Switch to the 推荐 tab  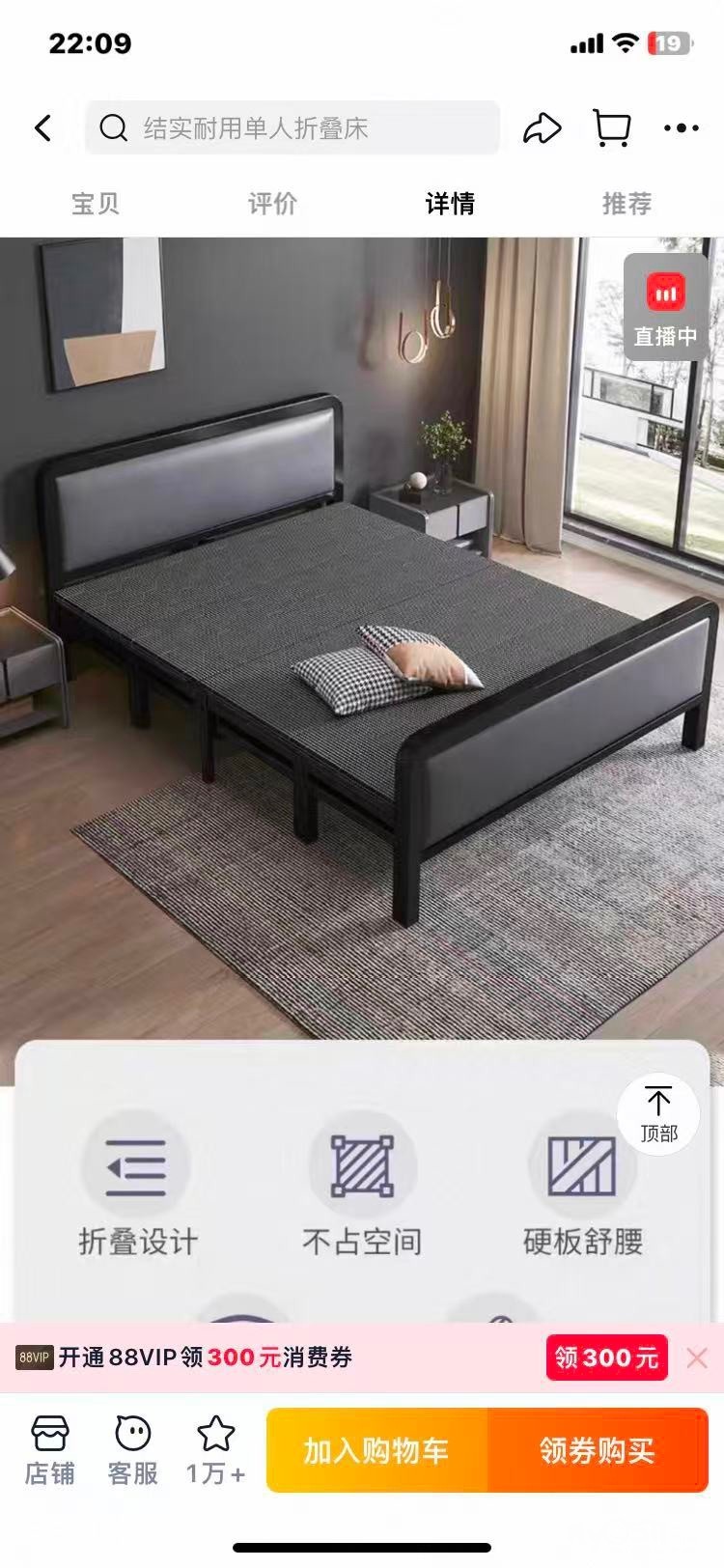point(627,204)
